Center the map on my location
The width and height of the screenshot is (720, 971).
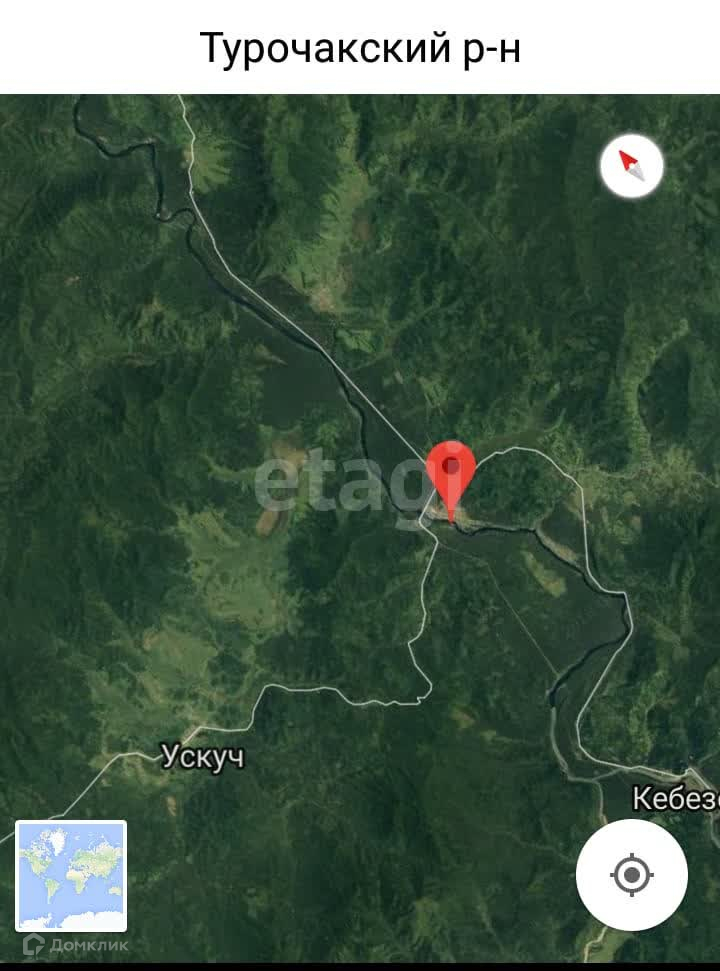pos(631,874)
